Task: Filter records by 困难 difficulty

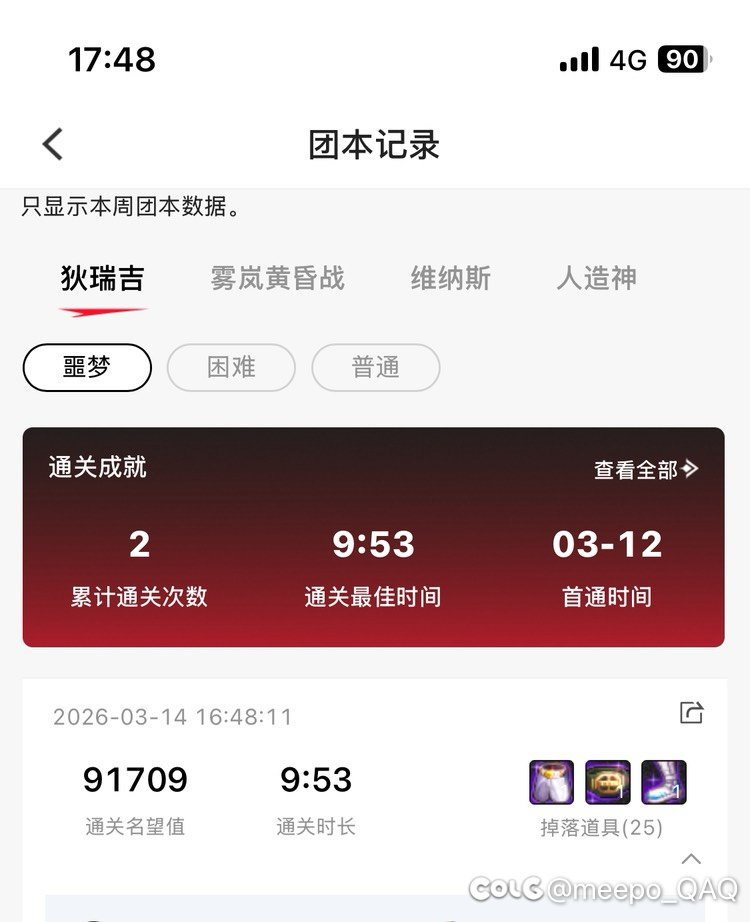Action: [231, 367]
